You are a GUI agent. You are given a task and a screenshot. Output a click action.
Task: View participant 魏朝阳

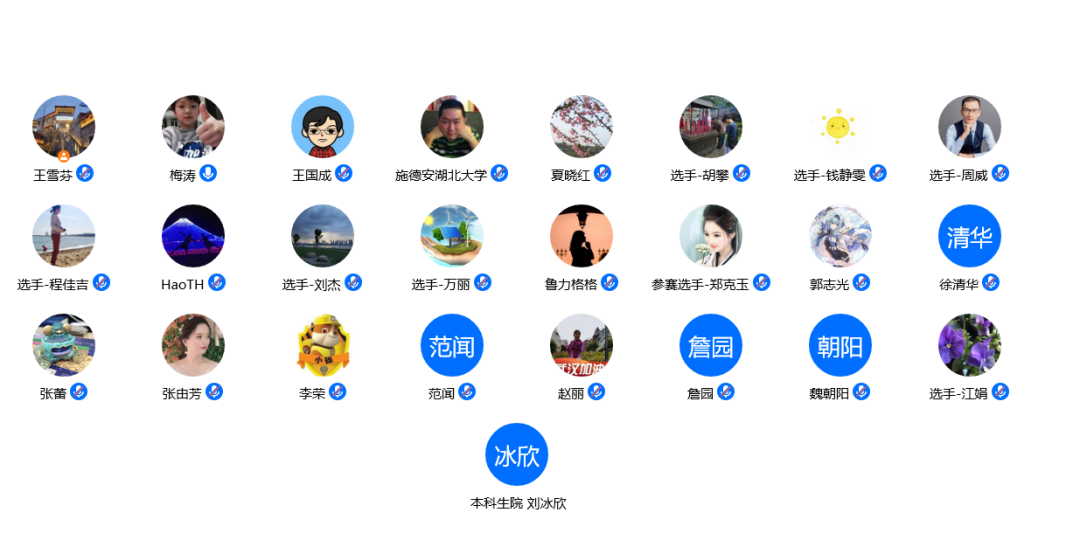(x=839, y=345)
